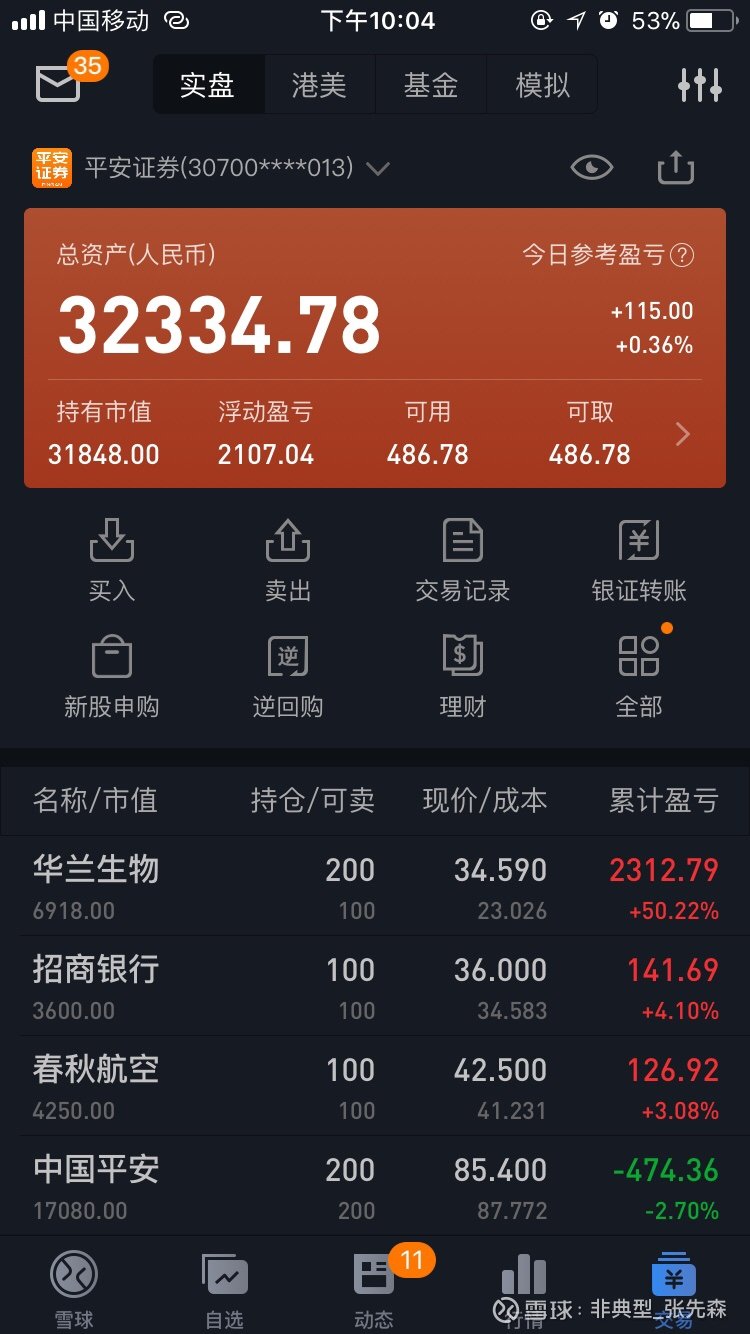Expand asset details via the right chevron arrow
This screenshot has width=750, height=1334.
(683, 434)
